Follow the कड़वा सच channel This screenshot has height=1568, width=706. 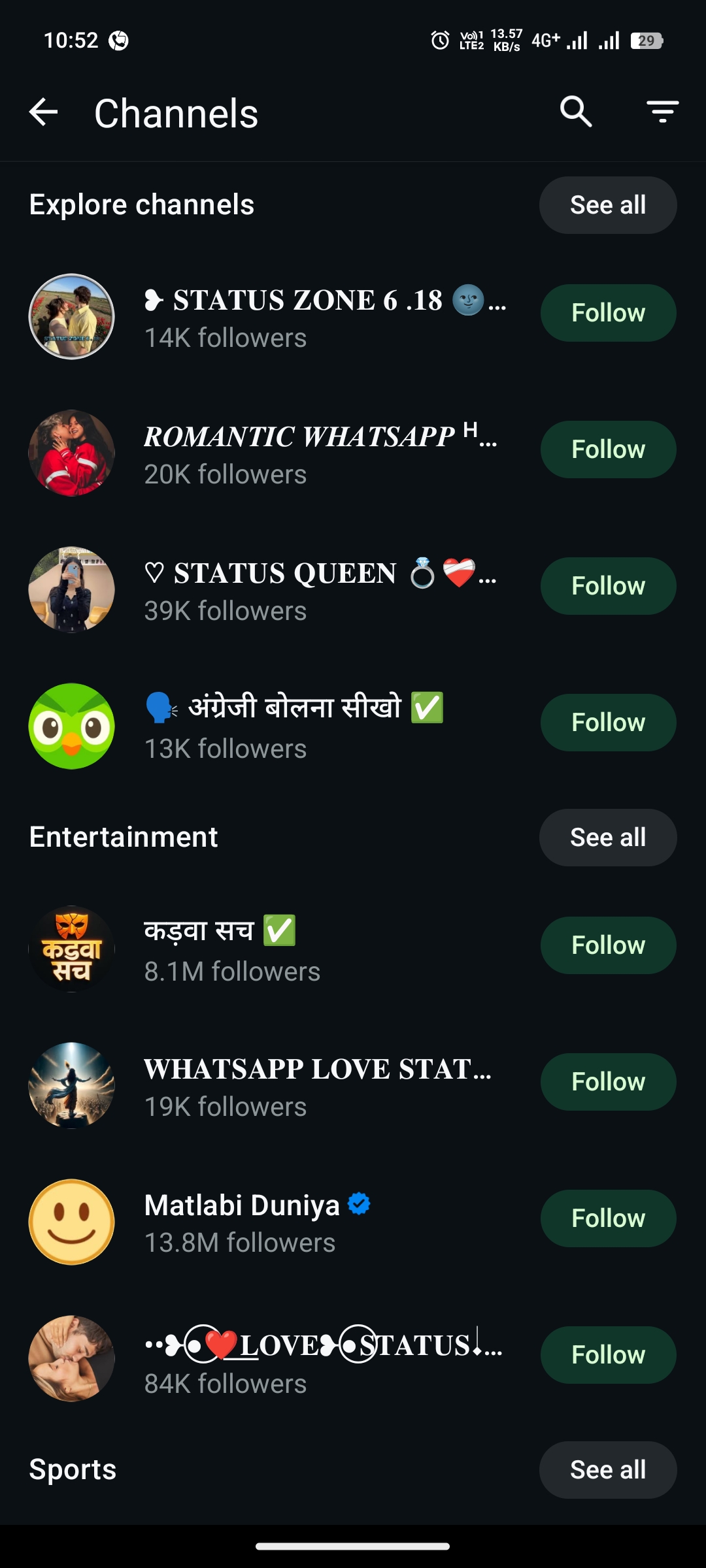(x=607, y=945)
